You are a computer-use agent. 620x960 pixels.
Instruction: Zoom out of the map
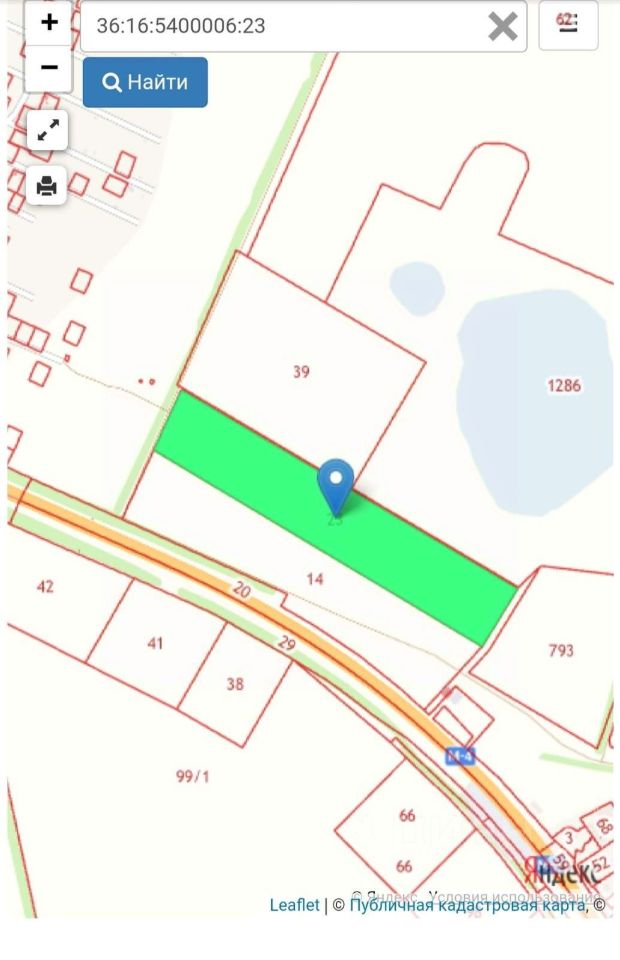click(x=48, y=68)
